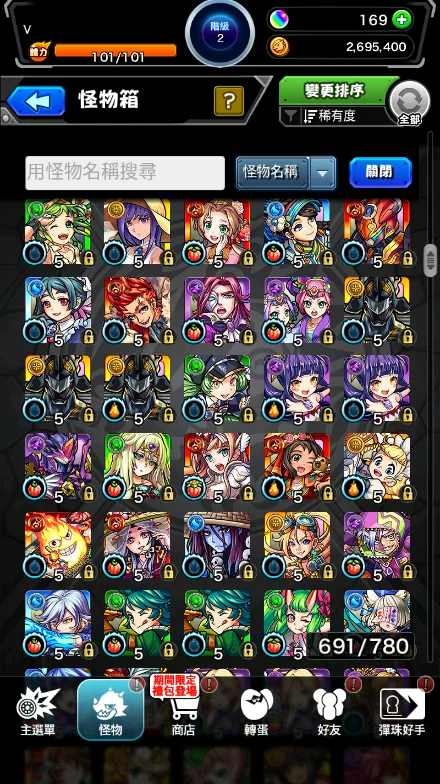The width and height of the screenshot is (440, 784).
Task: Close the search bar with 關閉
Action: pos(380,172)
